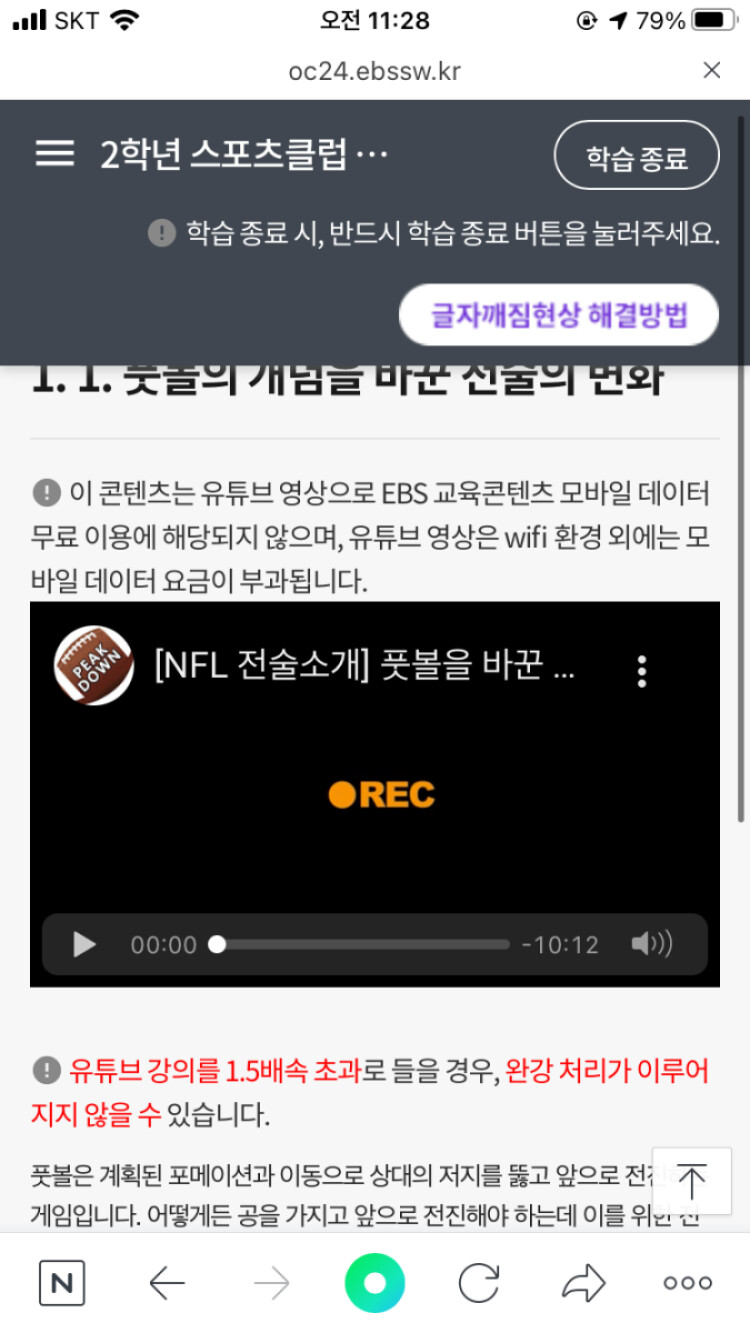Tap the oc24.ebssw.kr address bar

point(375,71)
